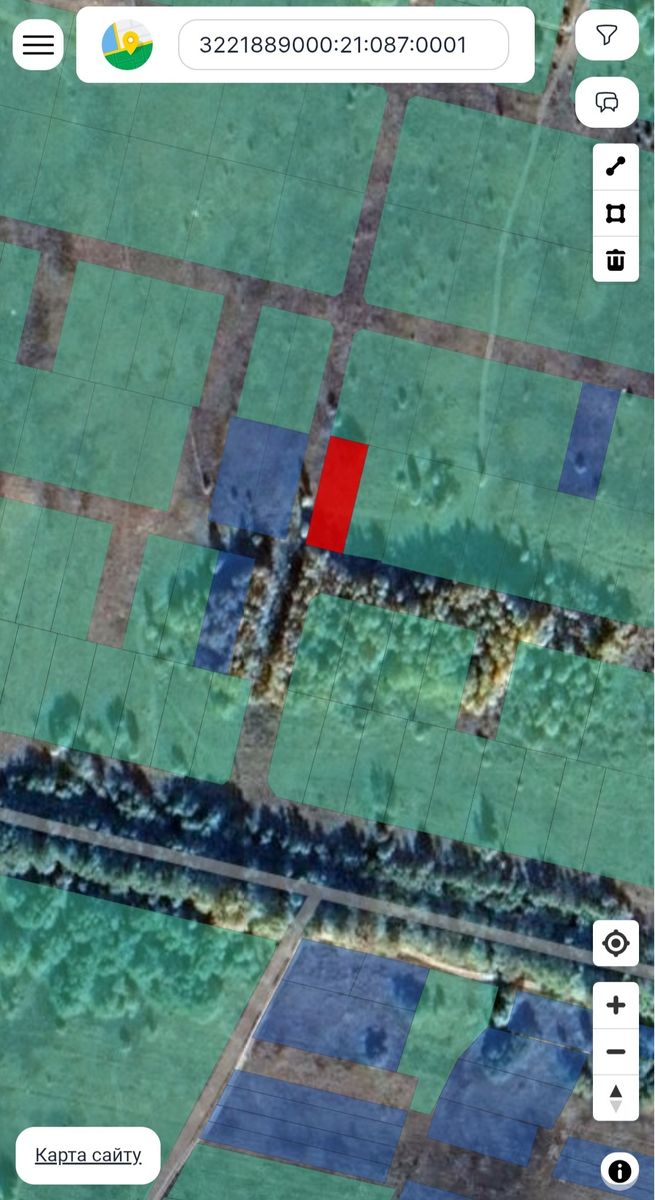Tap the cadastral number search field
655x1200 pixels.
coord(343,45)
